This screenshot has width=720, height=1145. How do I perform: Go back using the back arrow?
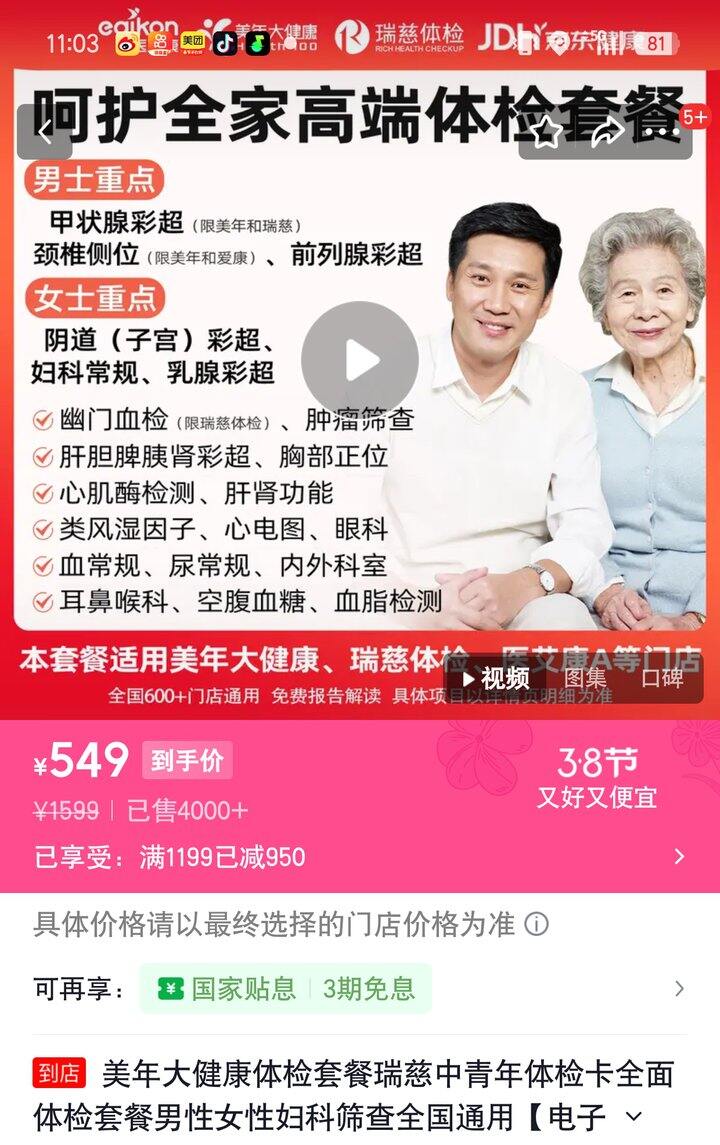pos(44,131)
